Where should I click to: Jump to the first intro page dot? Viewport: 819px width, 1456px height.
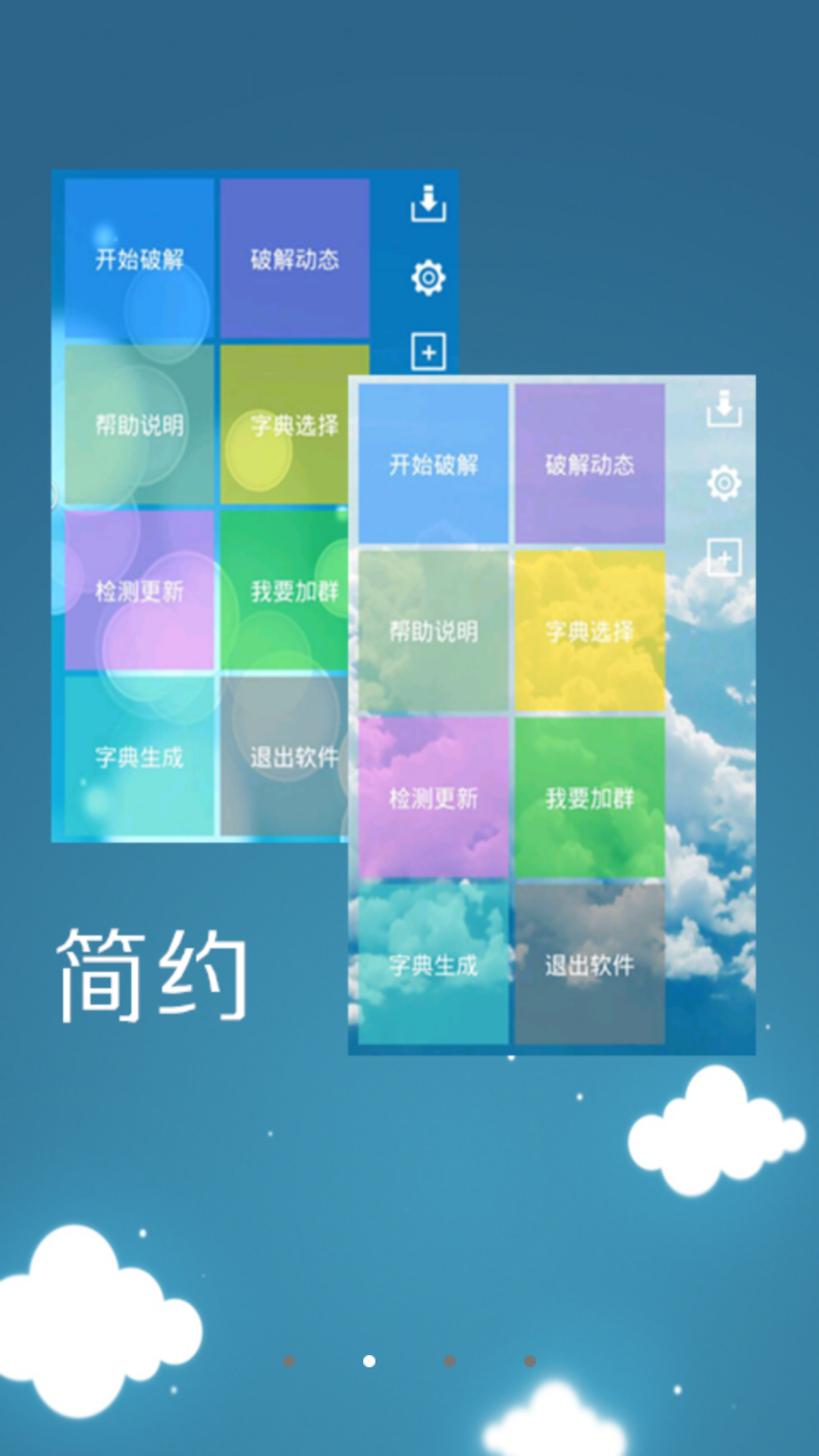289,1361
